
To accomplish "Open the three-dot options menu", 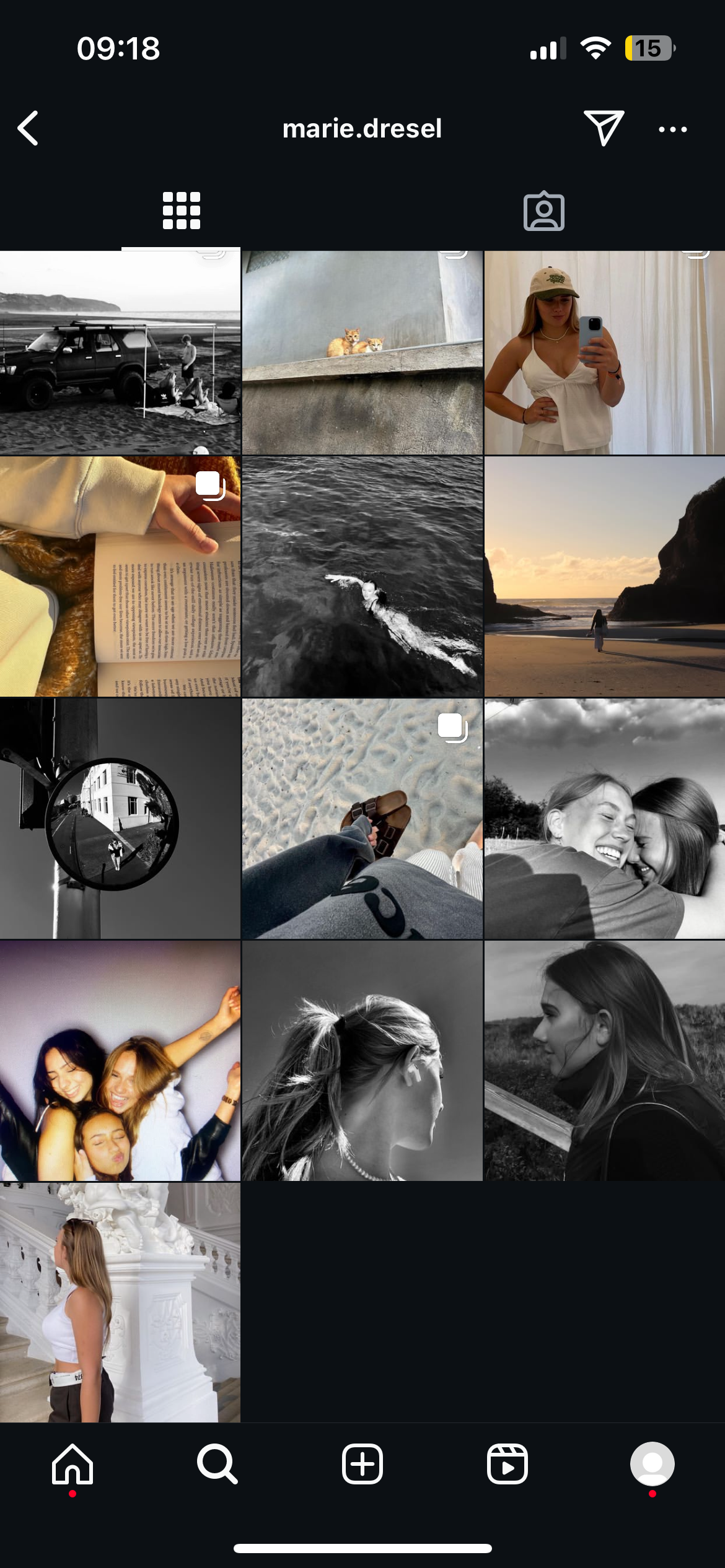I will [x=672, y=129].
